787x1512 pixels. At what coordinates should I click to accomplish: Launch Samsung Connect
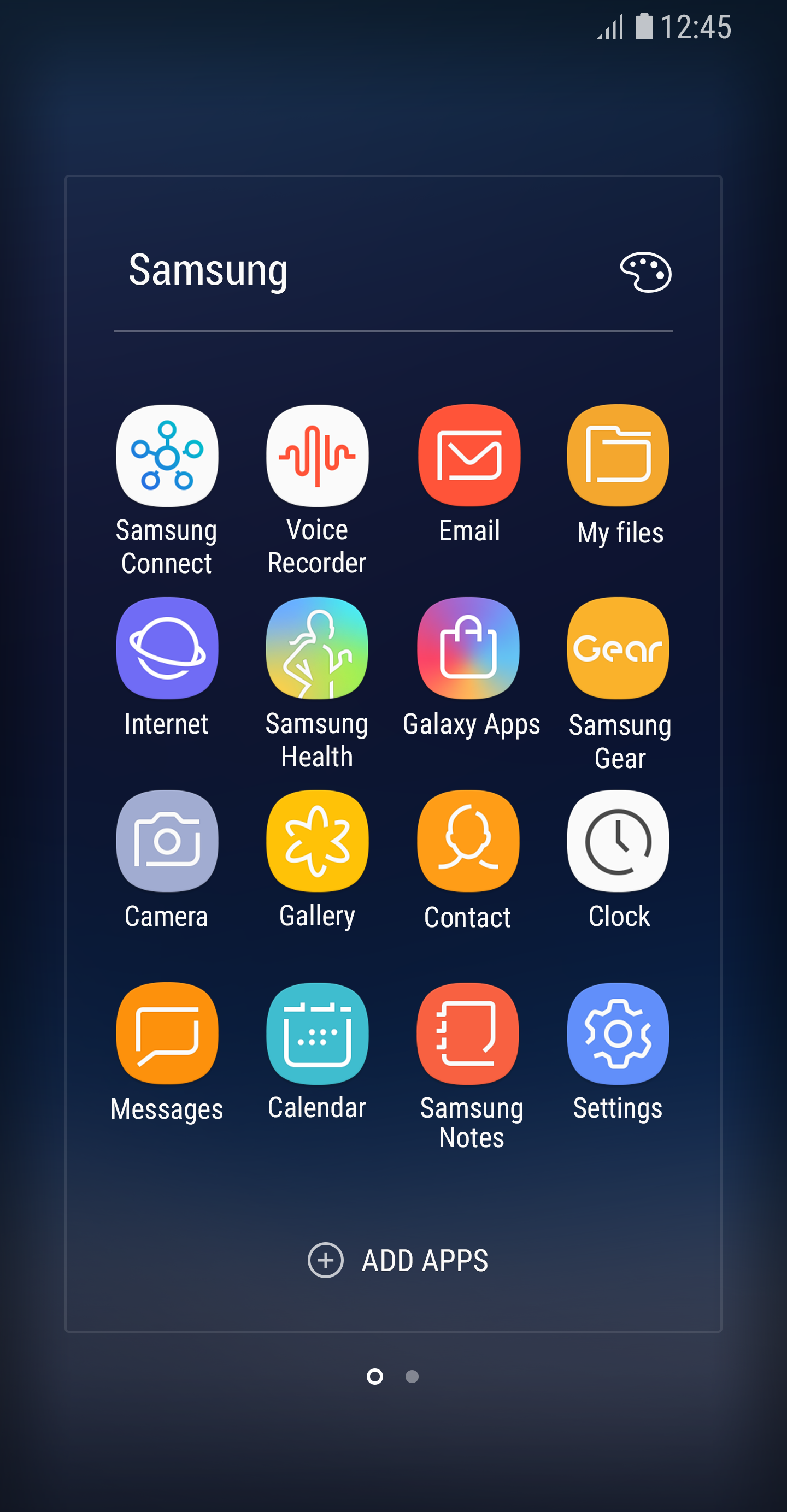[x=167, y=456]
